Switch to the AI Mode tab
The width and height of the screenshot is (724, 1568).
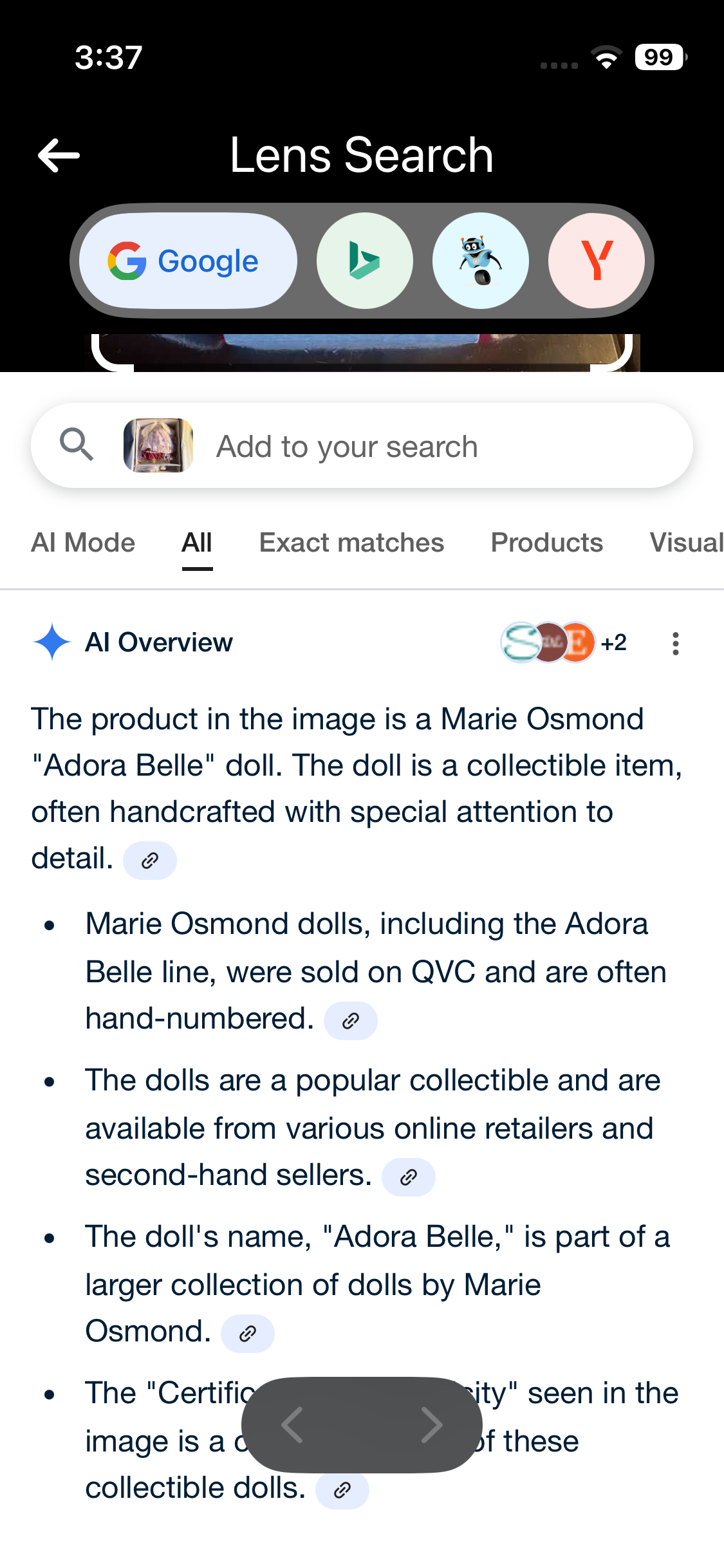[x=83, y=543]
